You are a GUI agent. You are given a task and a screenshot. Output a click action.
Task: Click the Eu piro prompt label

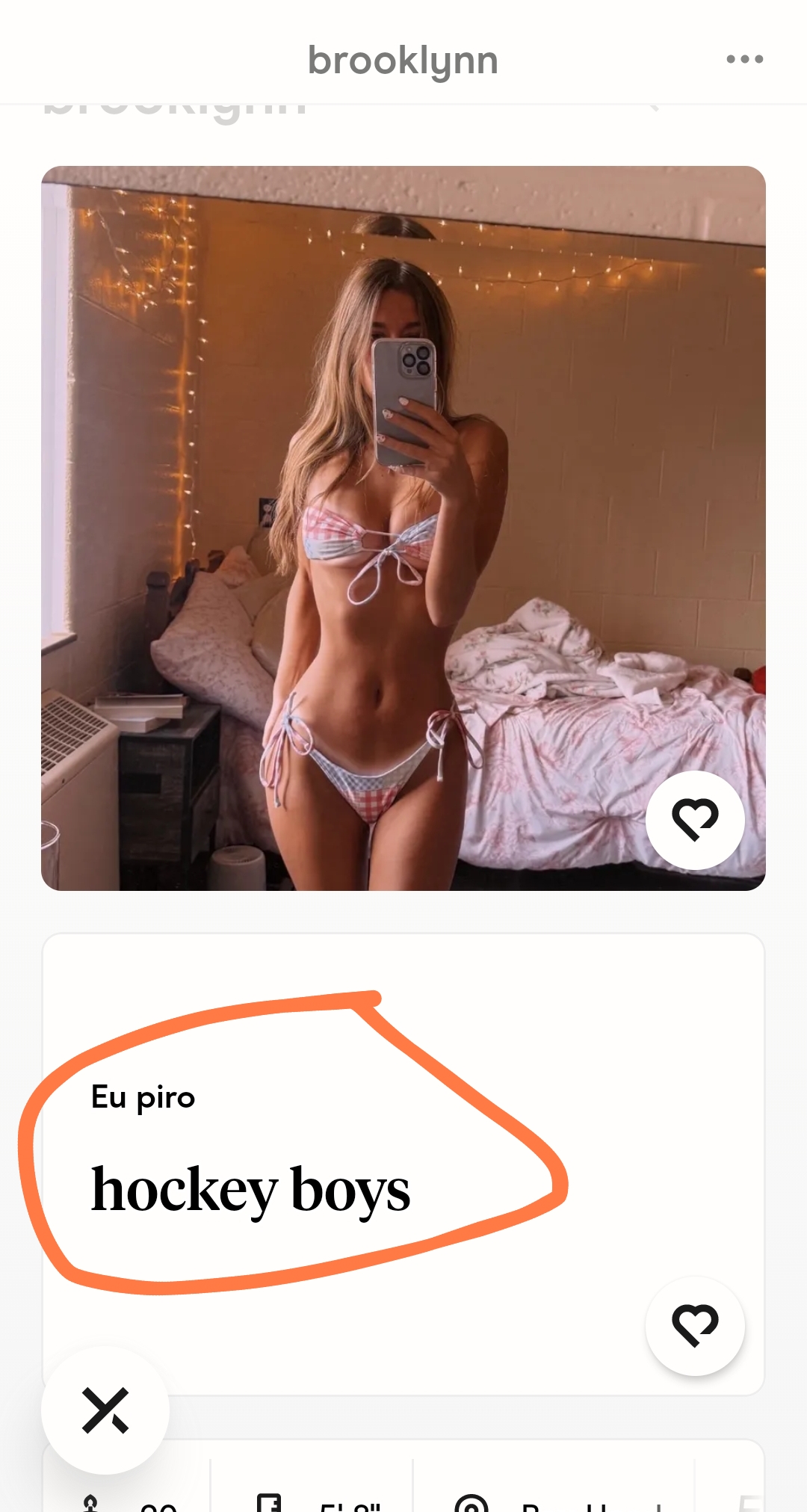[x=143, y=1096]
